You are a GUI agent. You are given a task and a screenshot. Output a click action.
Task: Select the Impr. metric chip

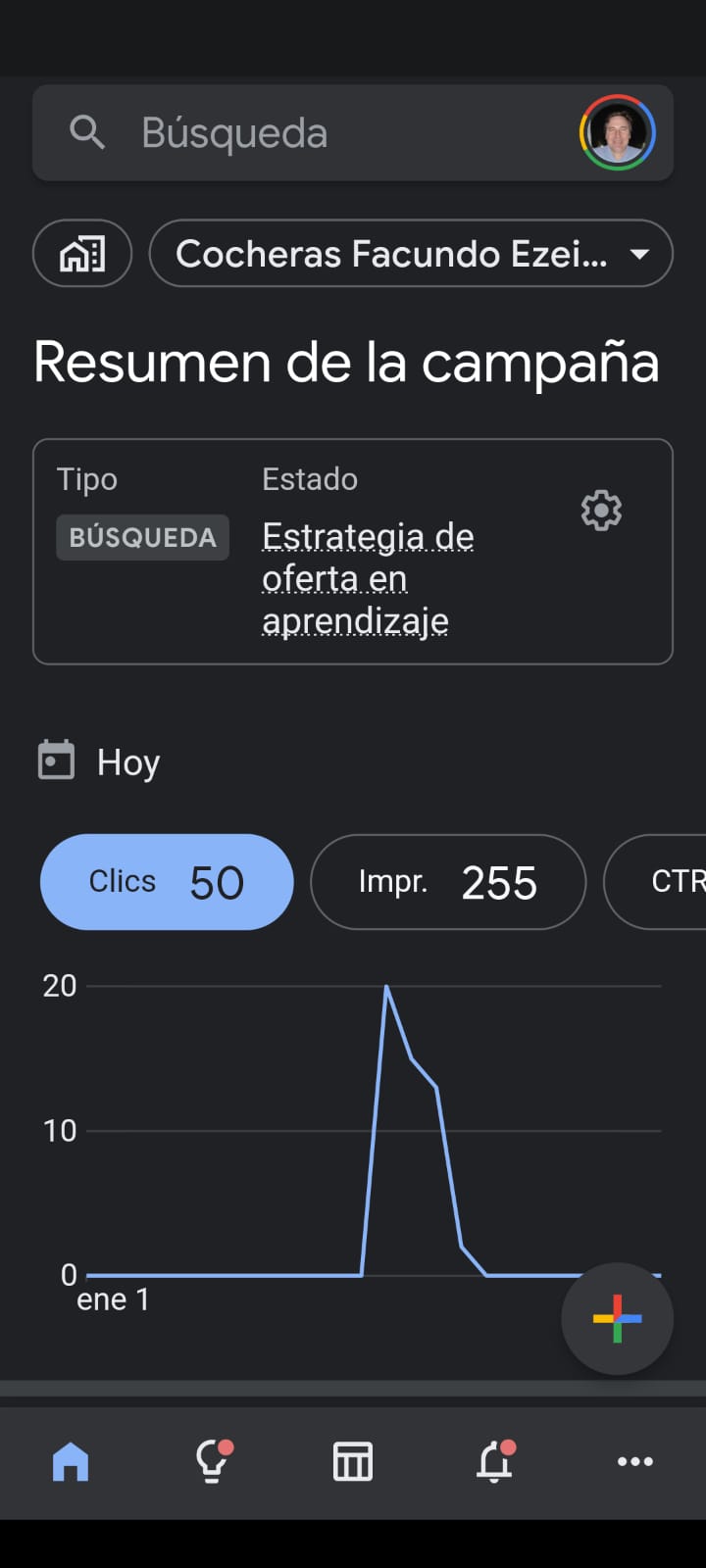click(448, 882)
